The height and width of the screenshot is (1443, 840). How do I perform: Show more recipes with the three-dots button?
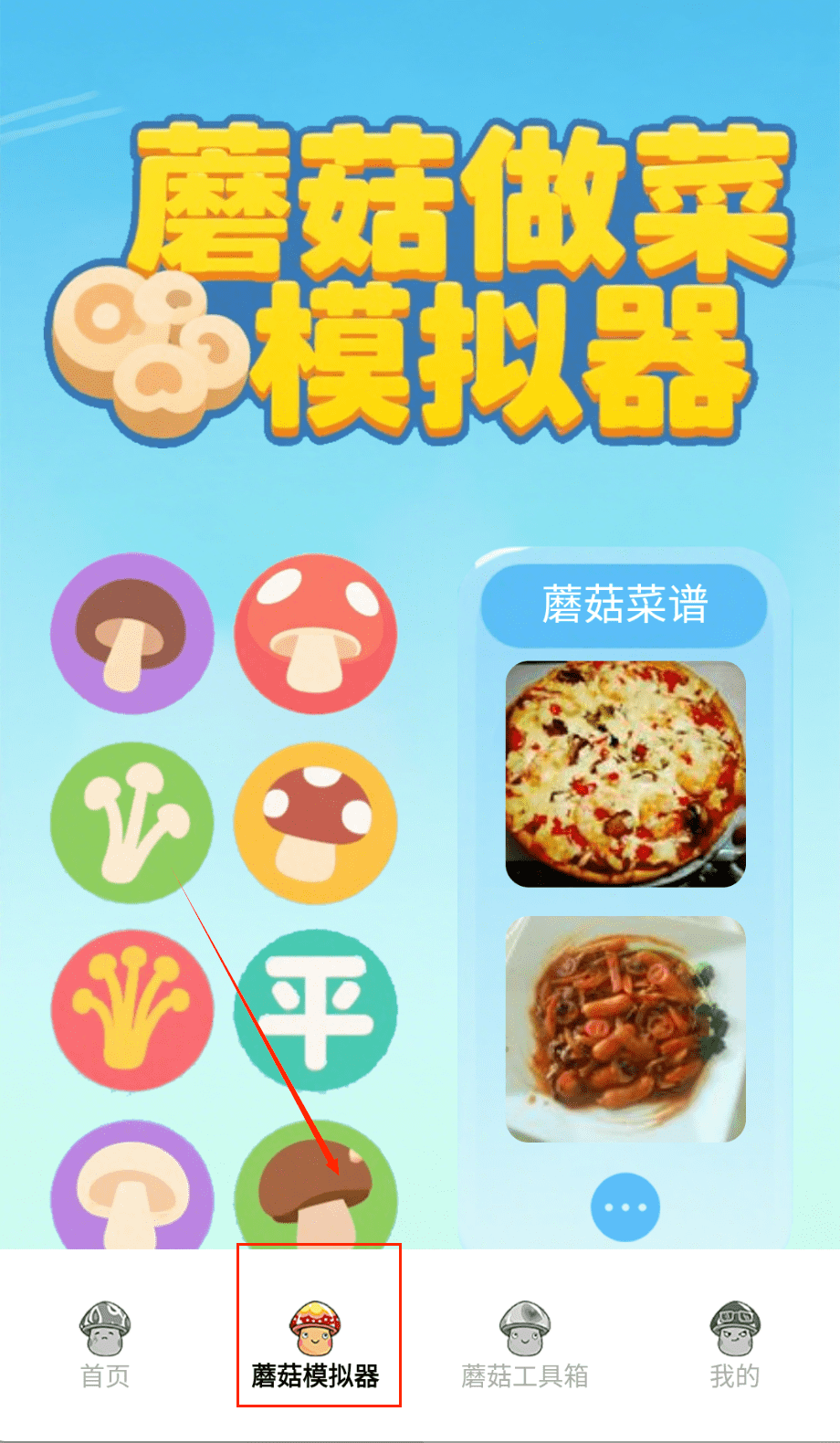625,1207
